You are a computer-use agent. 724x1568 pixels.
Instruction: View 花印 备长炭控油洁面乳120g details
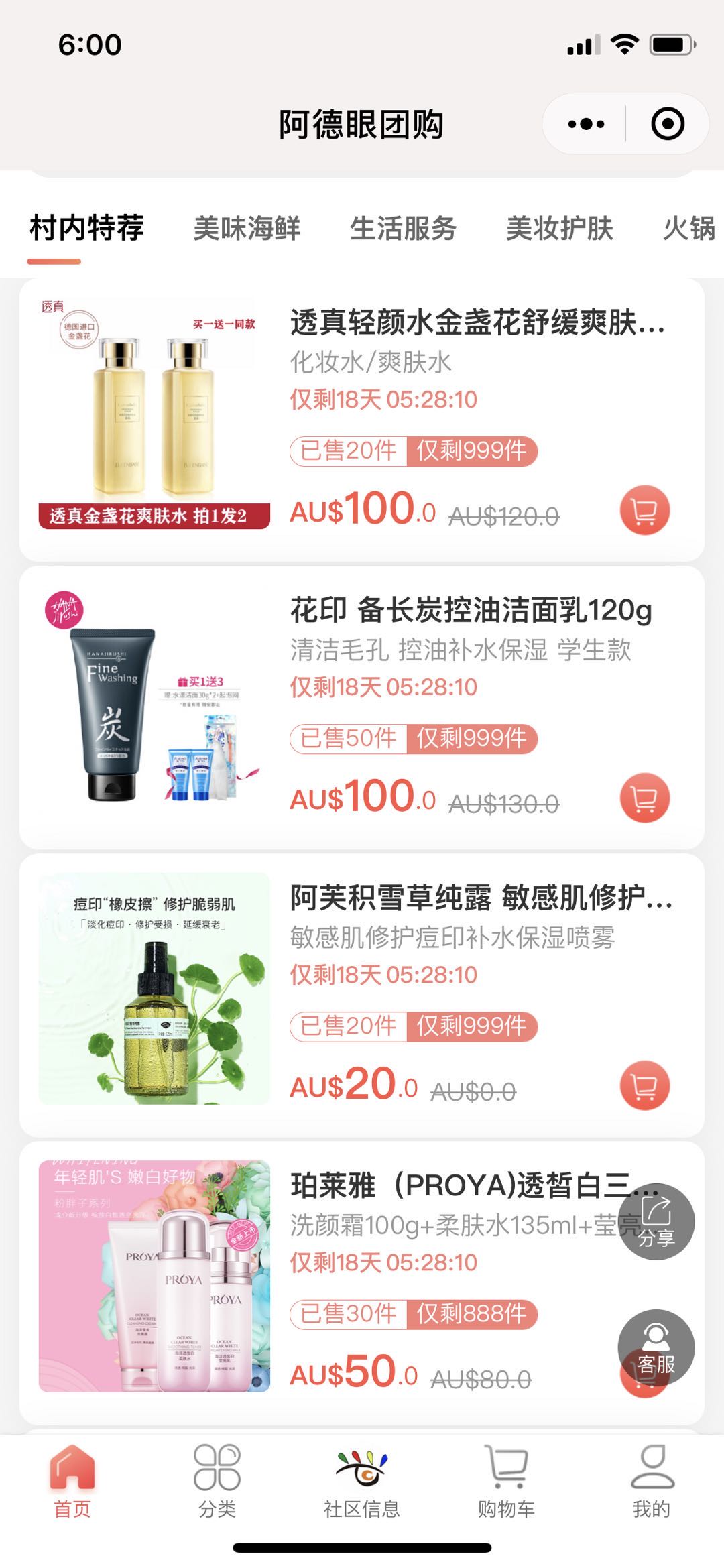(471, 611)
